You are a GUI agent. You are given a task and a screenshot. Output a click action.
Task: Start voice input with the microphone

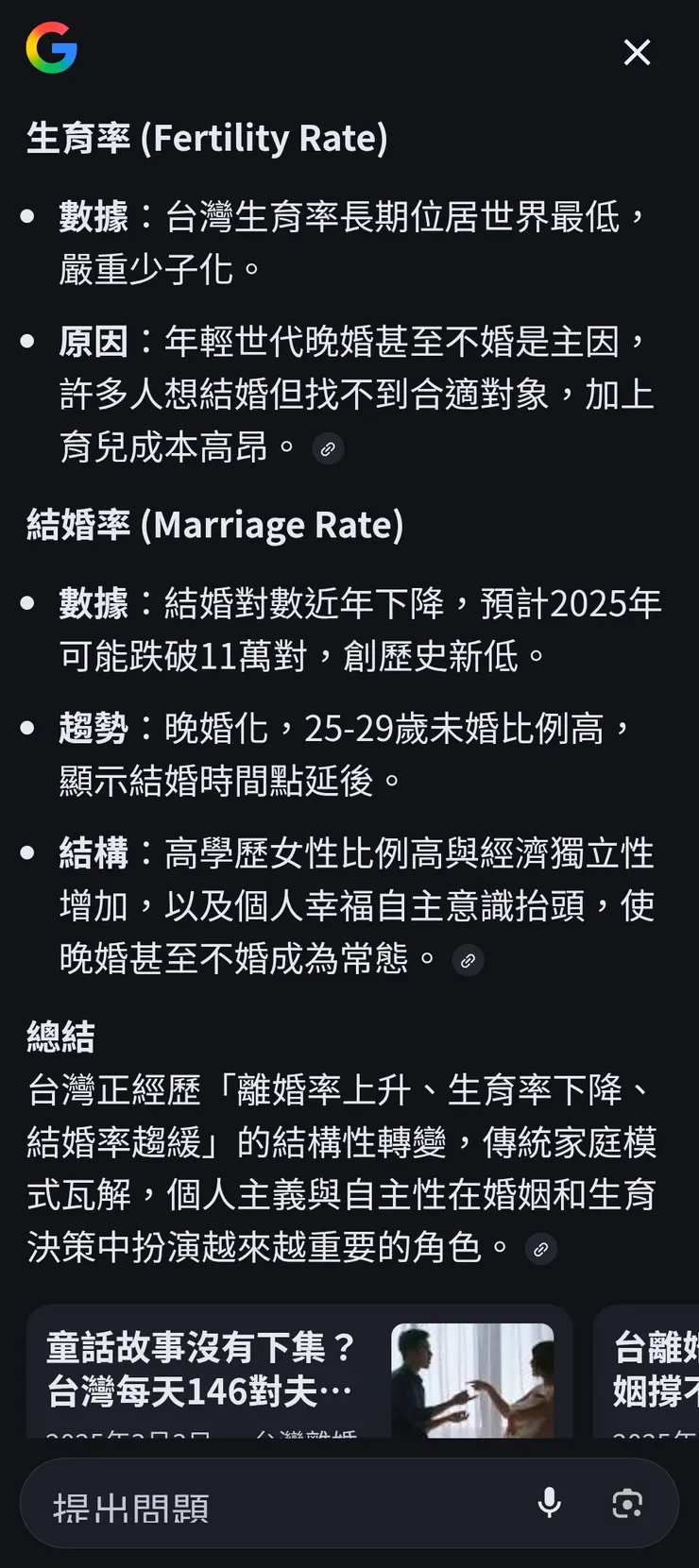[550, 1503]
